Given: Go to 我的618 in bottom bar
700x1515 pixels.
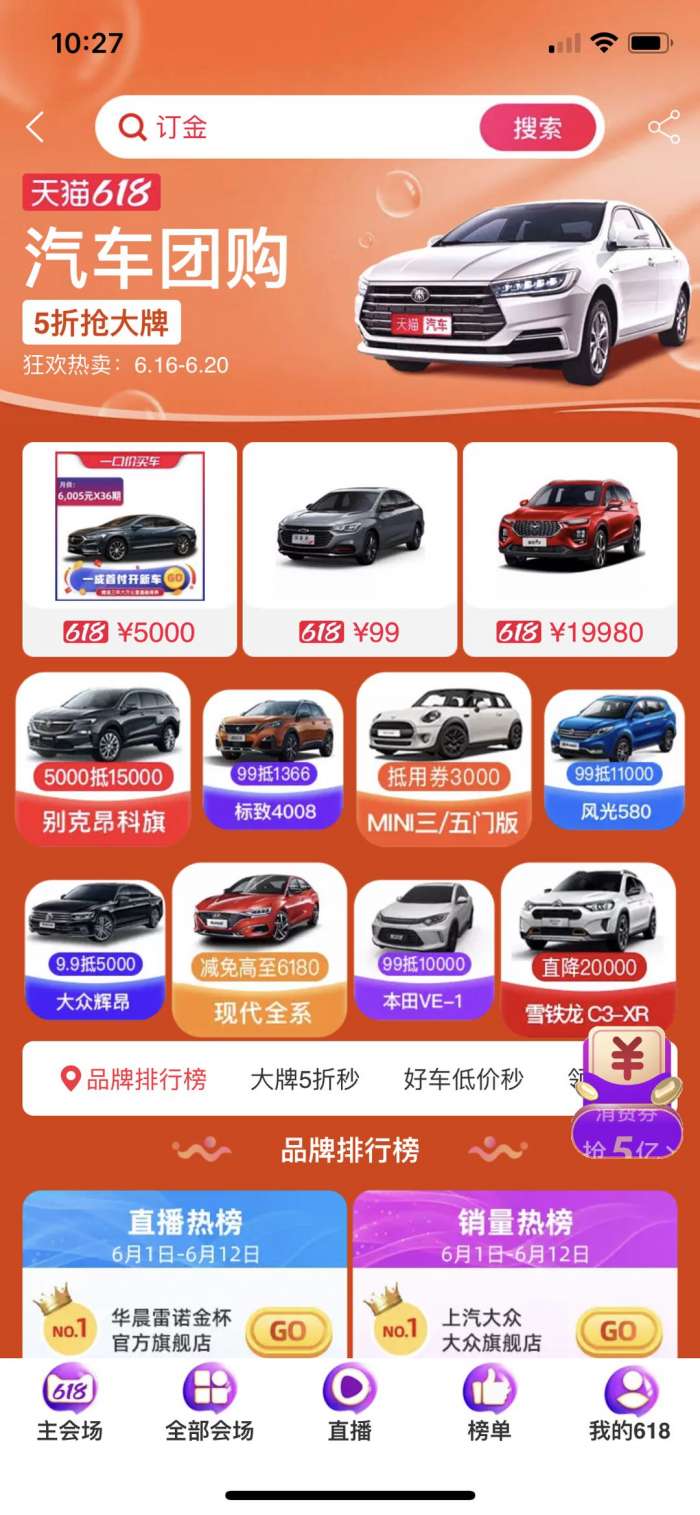Looking at the screenshot, I should click(x=630, y=1402).
